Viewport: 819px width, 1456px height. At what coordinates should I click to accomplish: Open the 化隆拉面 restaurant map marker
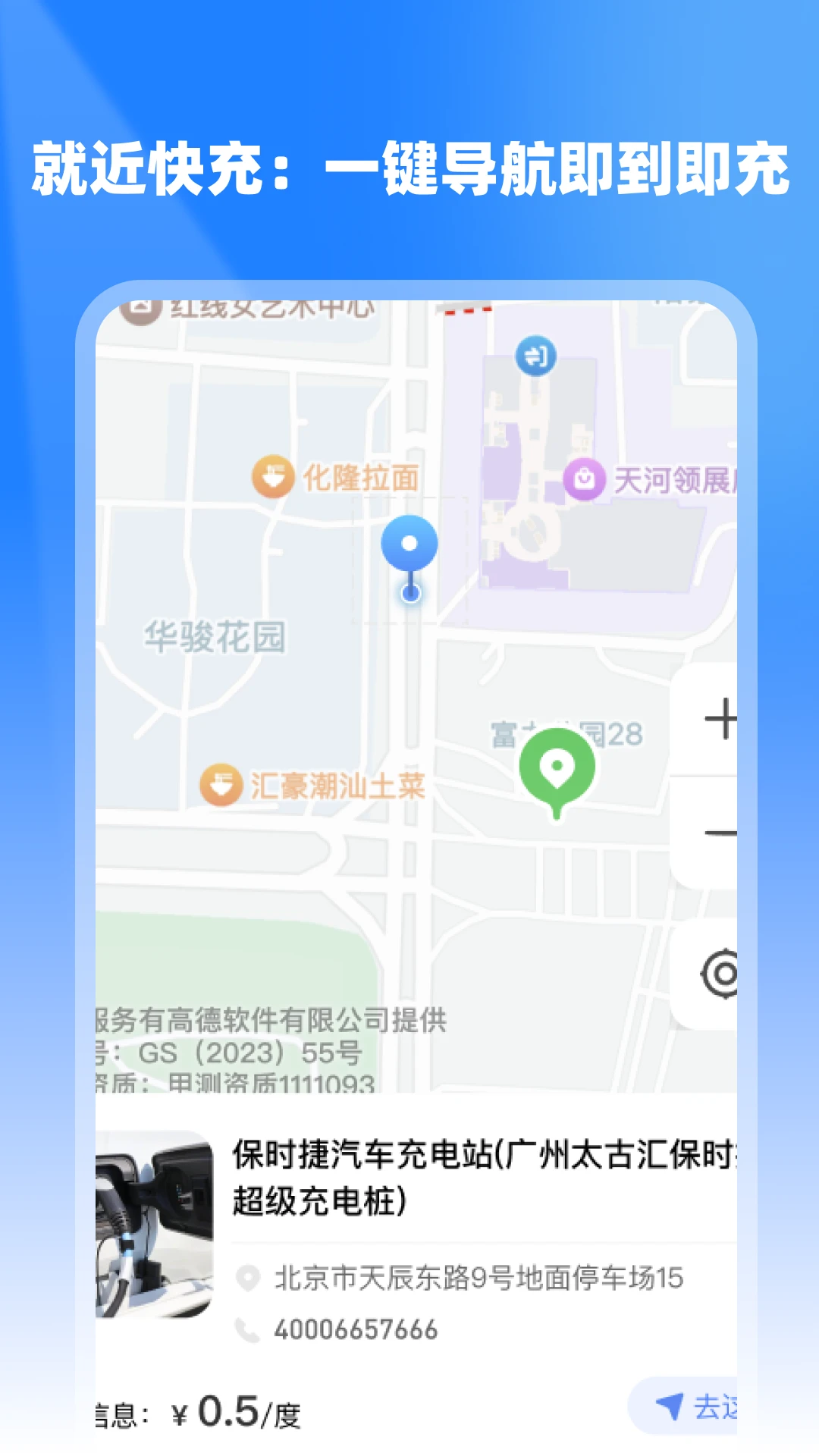coord(271,476)
